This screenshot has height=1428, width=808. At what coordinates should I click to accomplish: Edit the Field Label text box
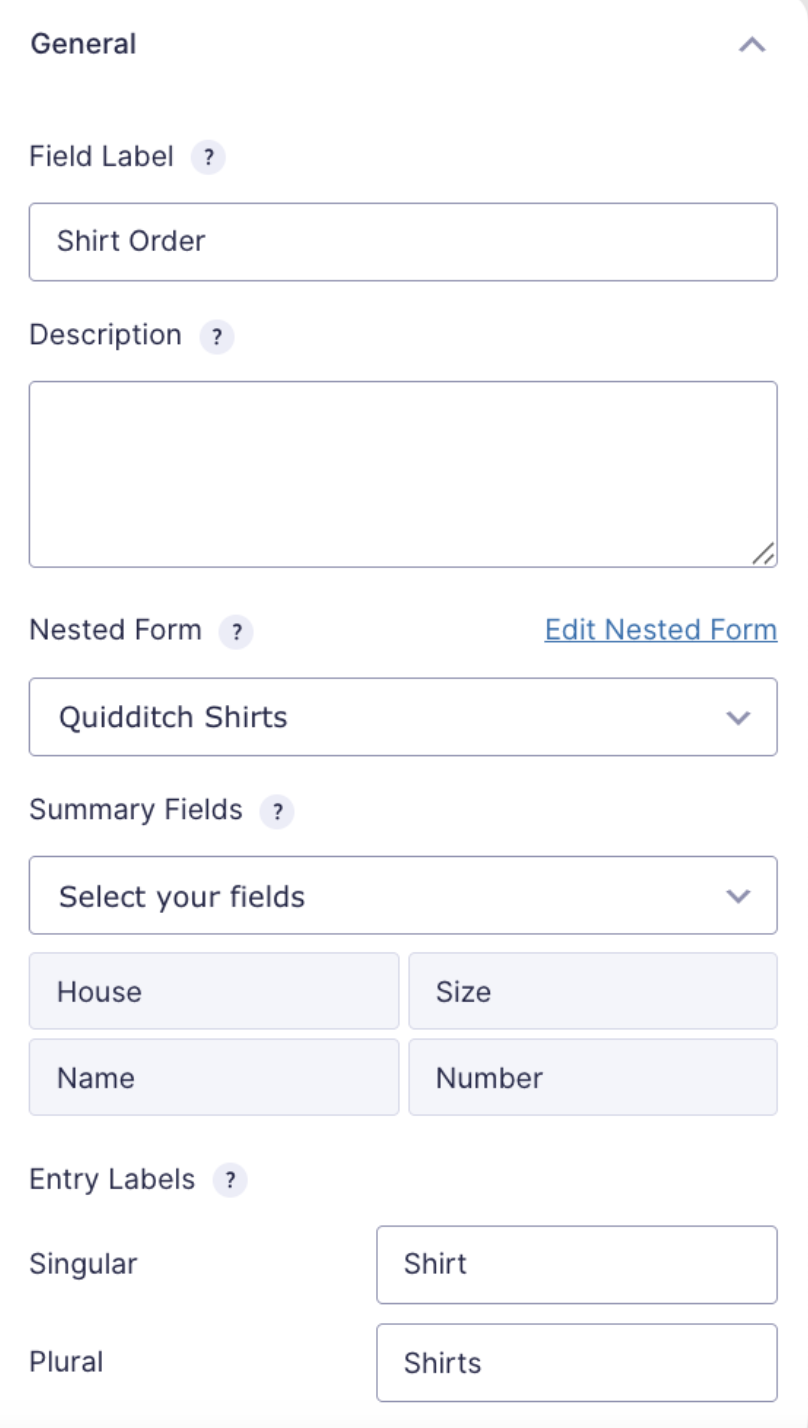pos(403,242)
